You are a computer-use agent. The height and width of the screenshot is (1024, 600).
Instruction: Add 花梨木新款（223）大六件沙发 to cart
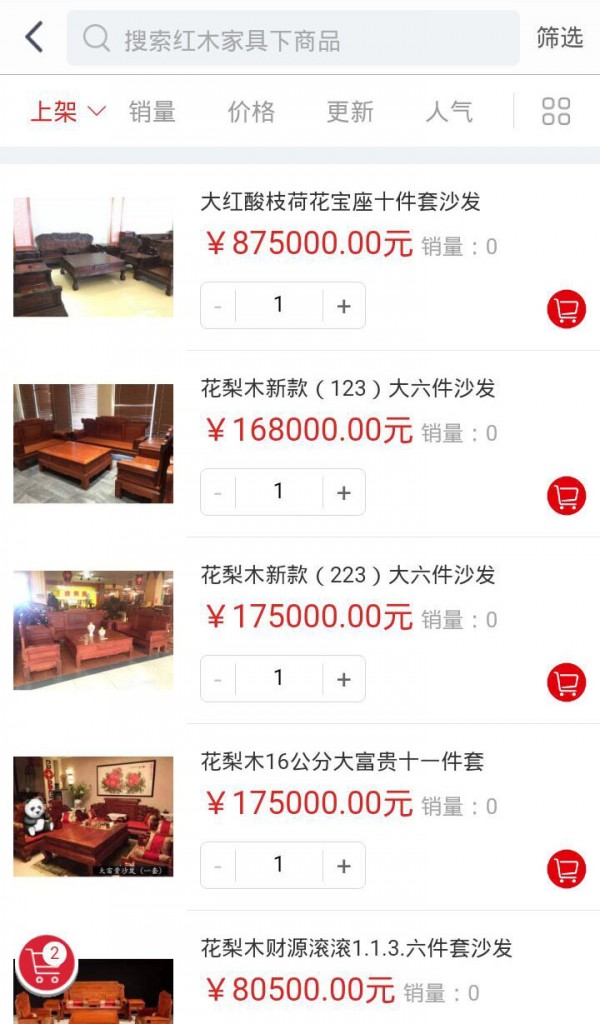click(566, 682)
